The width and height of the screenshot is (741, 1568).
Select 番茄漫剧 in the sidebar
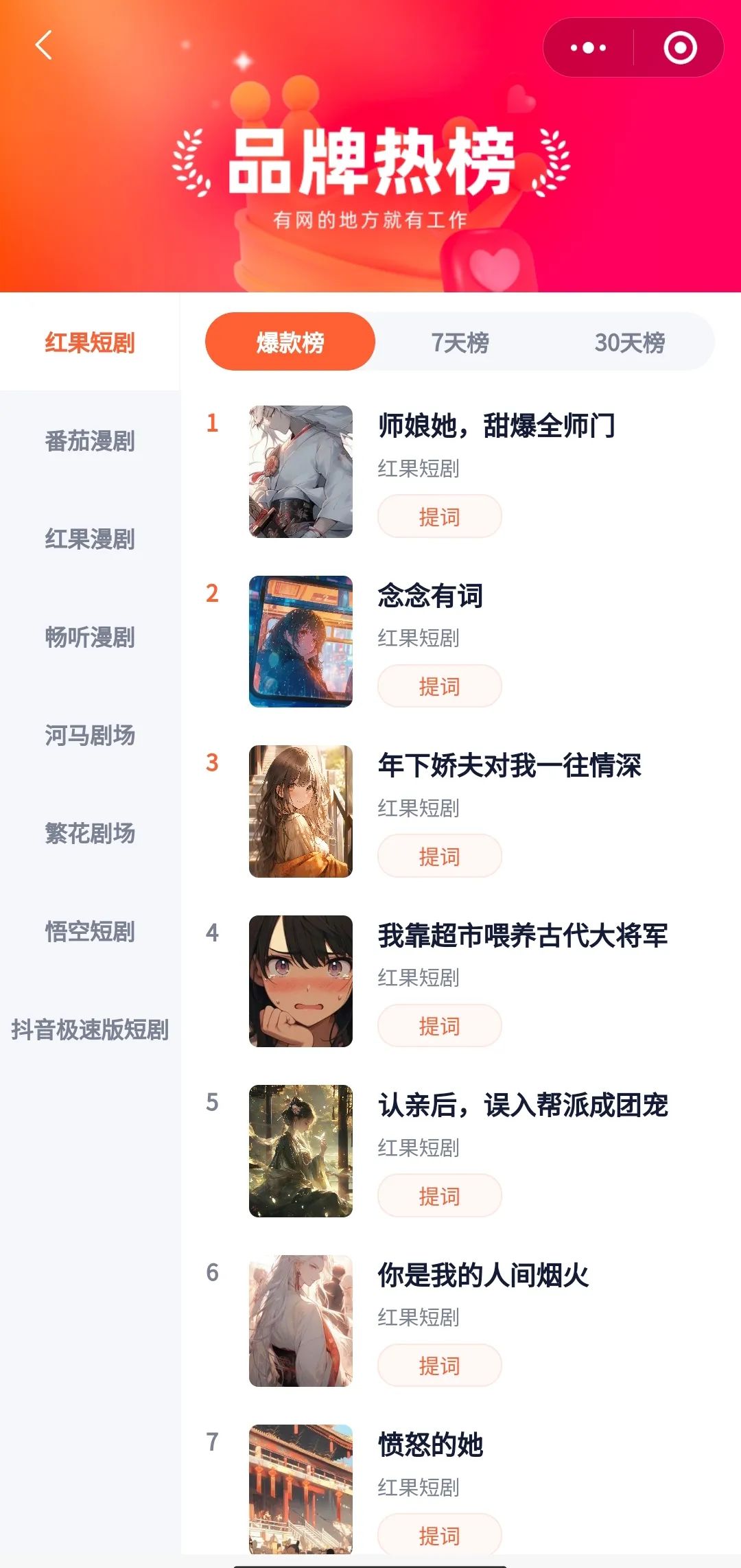point(90,441)
